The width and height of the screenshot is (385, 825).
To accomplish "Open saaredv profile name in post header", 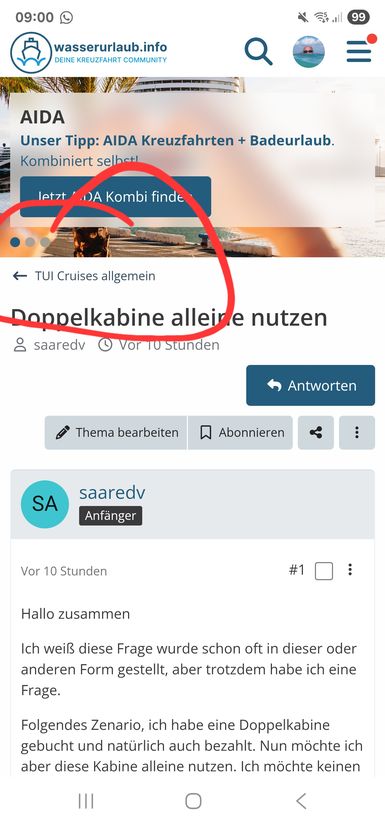I will [x=112, y=492].
